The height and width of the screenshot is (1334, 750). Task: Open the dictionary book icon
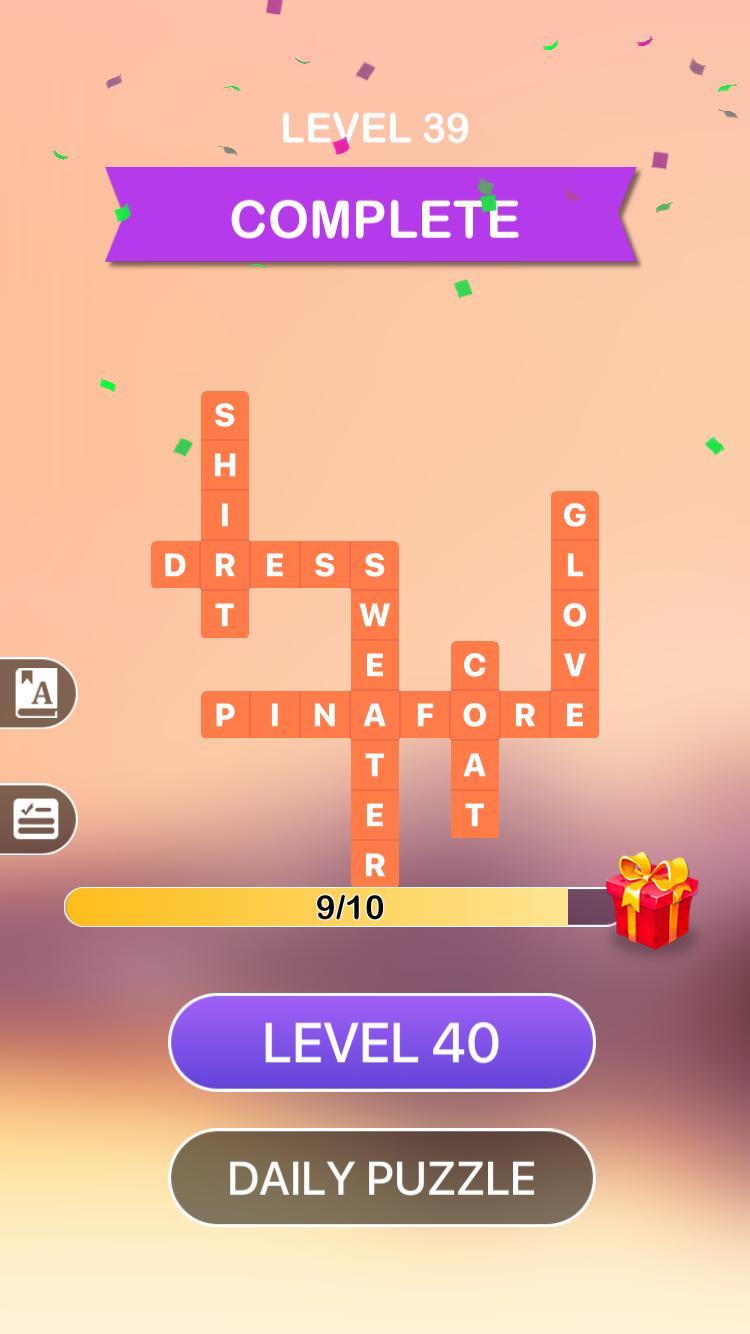36,692
